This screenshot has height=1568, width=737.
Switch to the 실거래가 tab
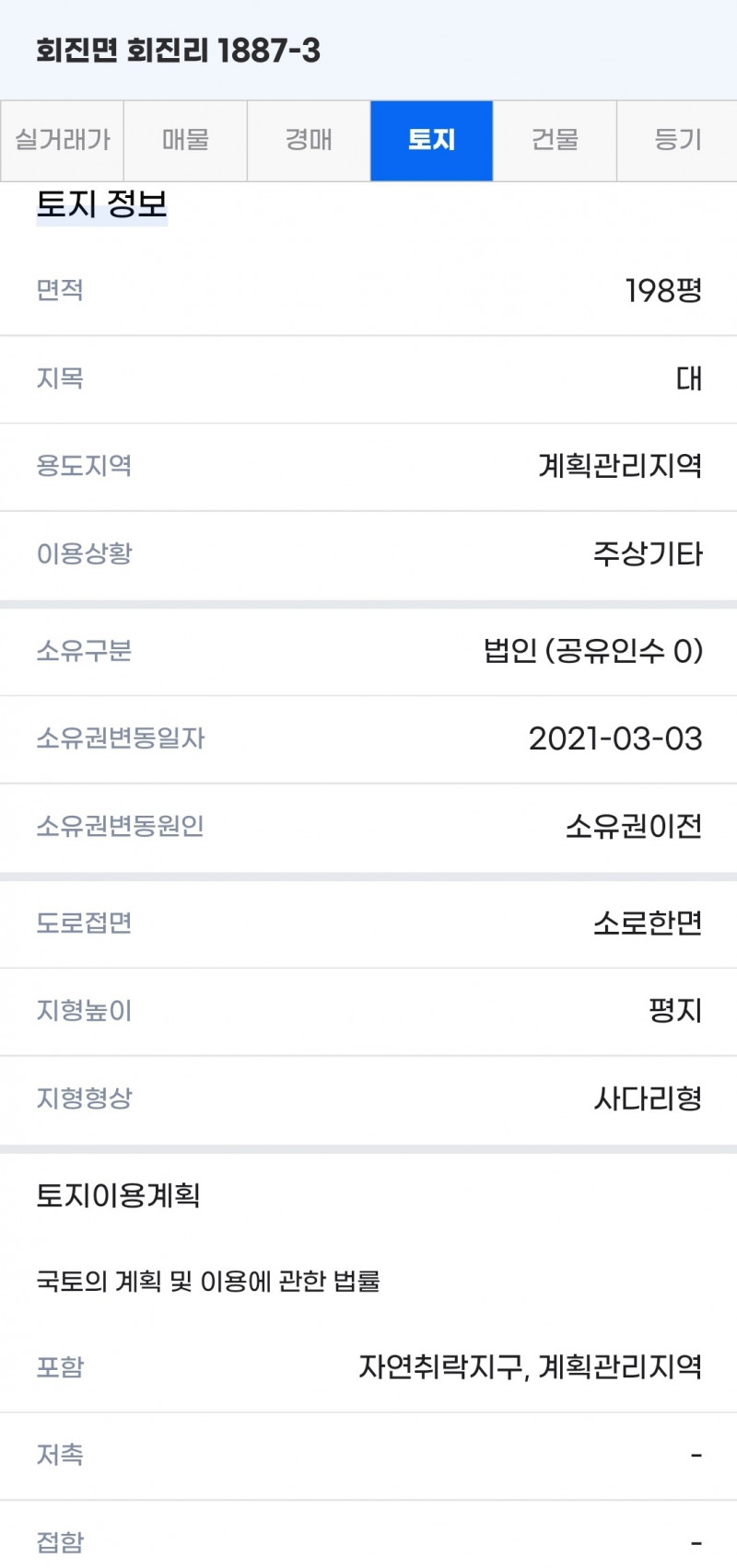[63, 140]
